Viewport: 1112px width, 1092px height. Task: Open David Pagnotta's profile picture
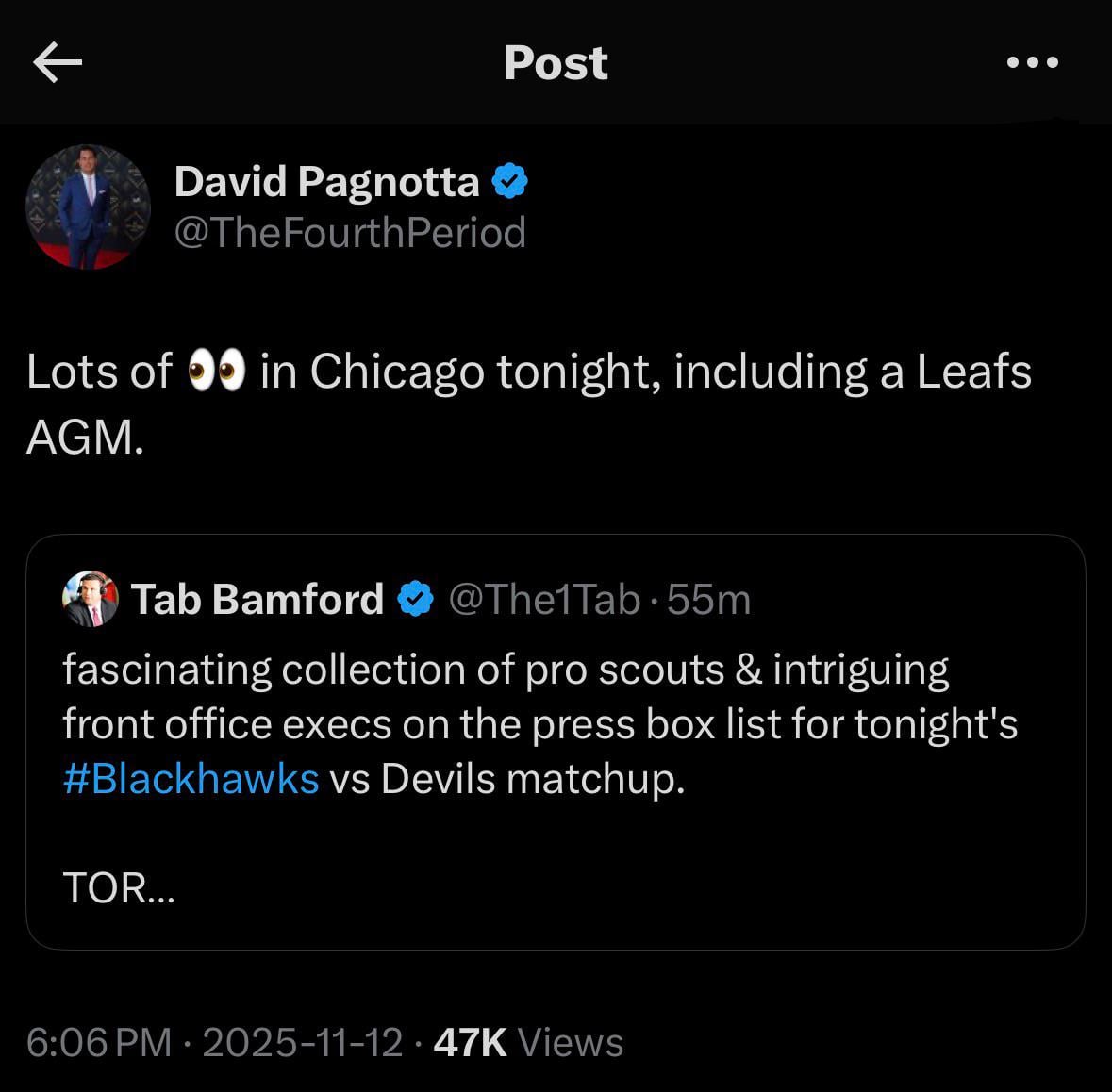88,207
